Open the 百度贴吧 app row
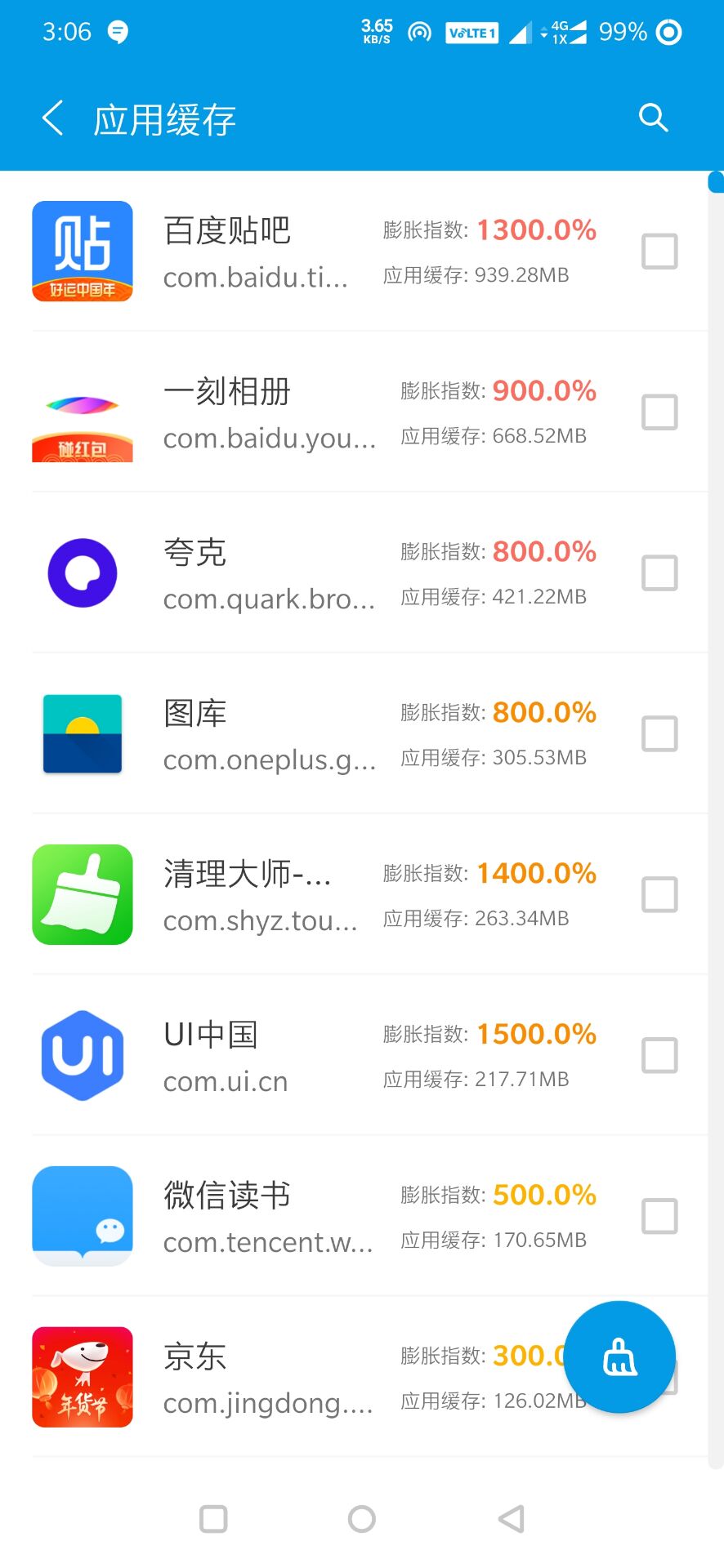The width and height of the screenshot is (724, 1568). point(354,252)
